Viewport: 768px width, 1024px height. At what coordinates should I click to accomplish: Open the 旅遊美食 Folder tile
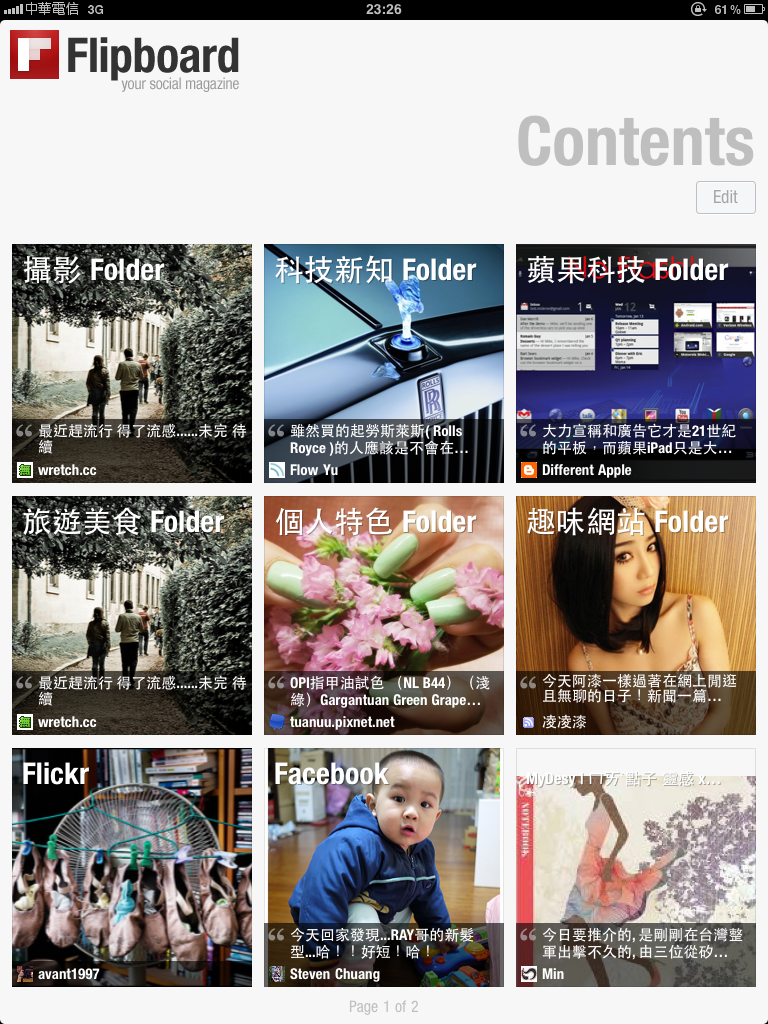[132, 615]
